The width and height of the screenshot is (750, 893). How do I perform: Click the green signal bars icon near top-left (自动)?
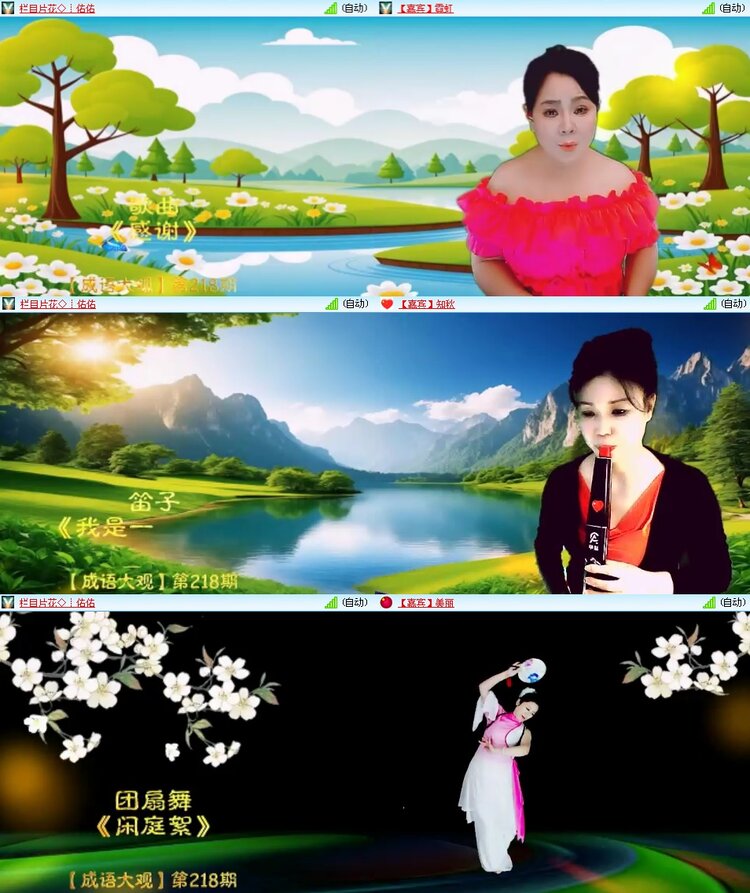[x=333, y=9]
